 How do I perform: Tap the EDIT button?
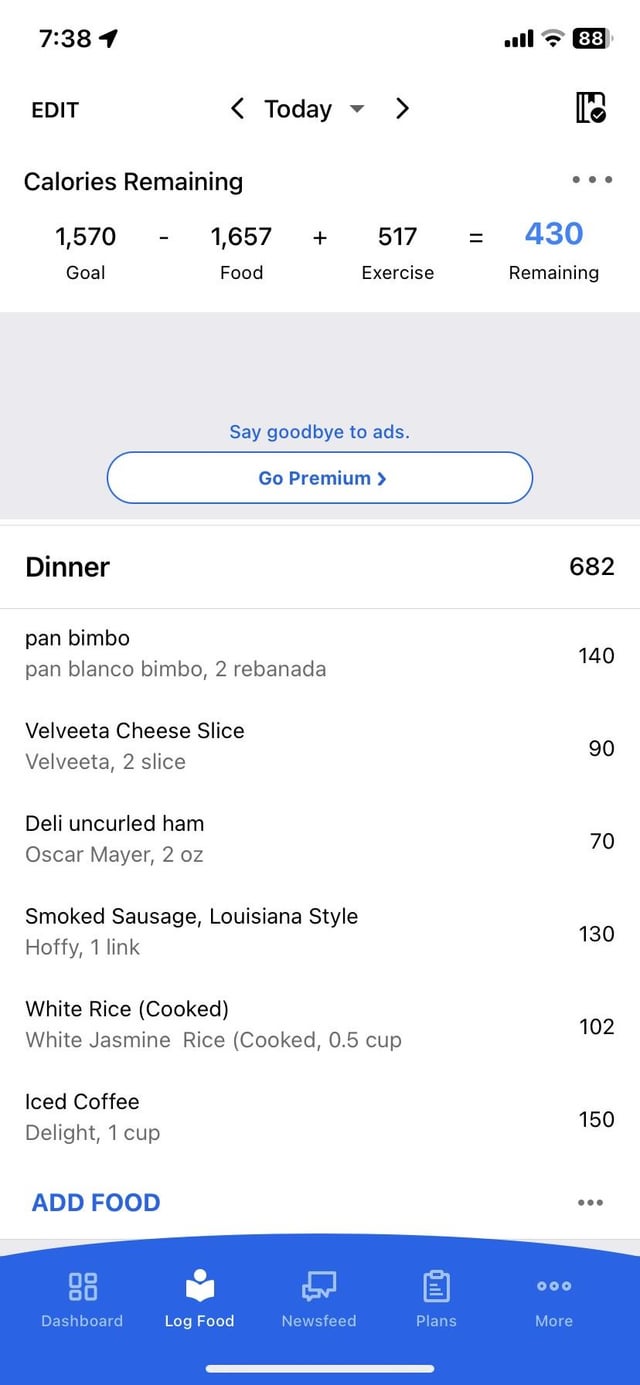click(x=55, y=110)
